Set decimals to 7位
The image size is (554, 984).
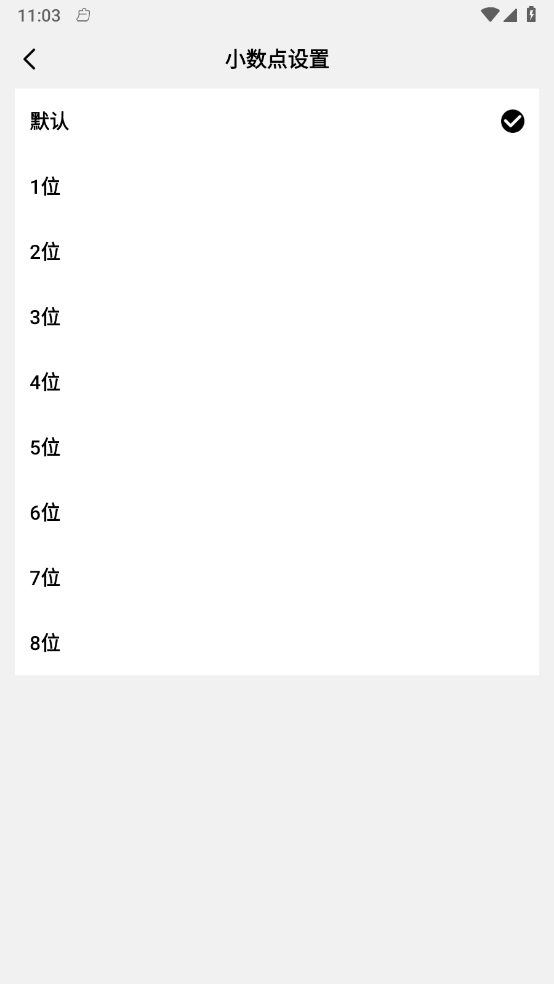click(x=277, y=578)
